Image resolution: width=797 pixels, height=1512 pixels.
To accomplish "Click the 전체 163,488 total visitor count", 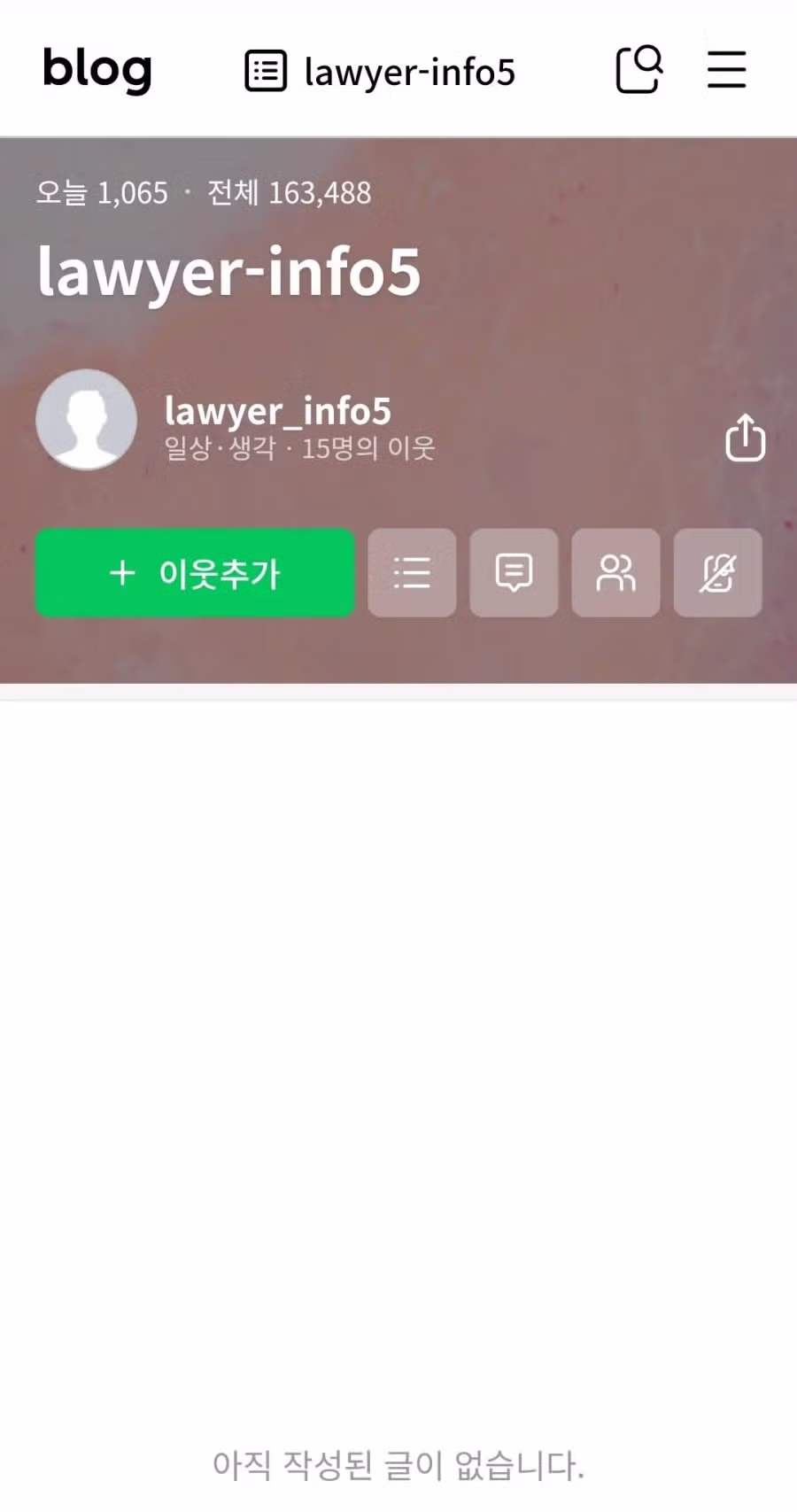I will pos(288,192).
